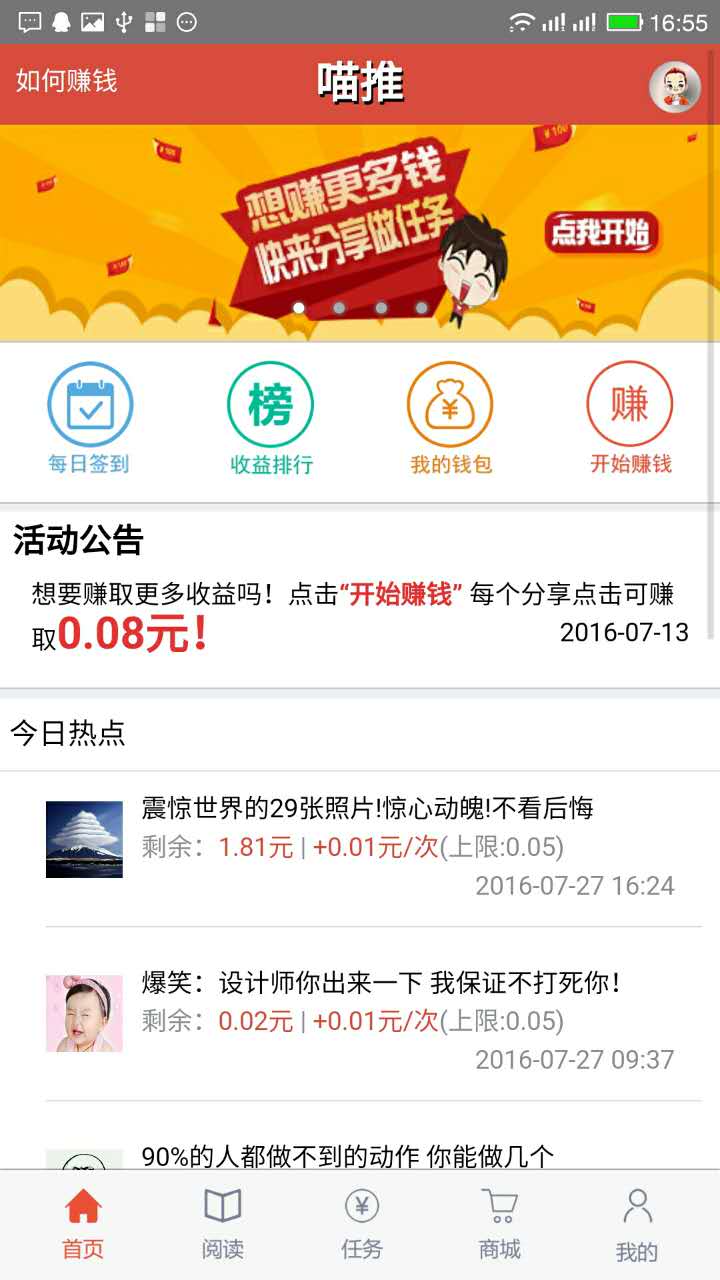Open the 如何赚钱 help link
This screenshot has height=1280, width=720.
tap(67, 81)
